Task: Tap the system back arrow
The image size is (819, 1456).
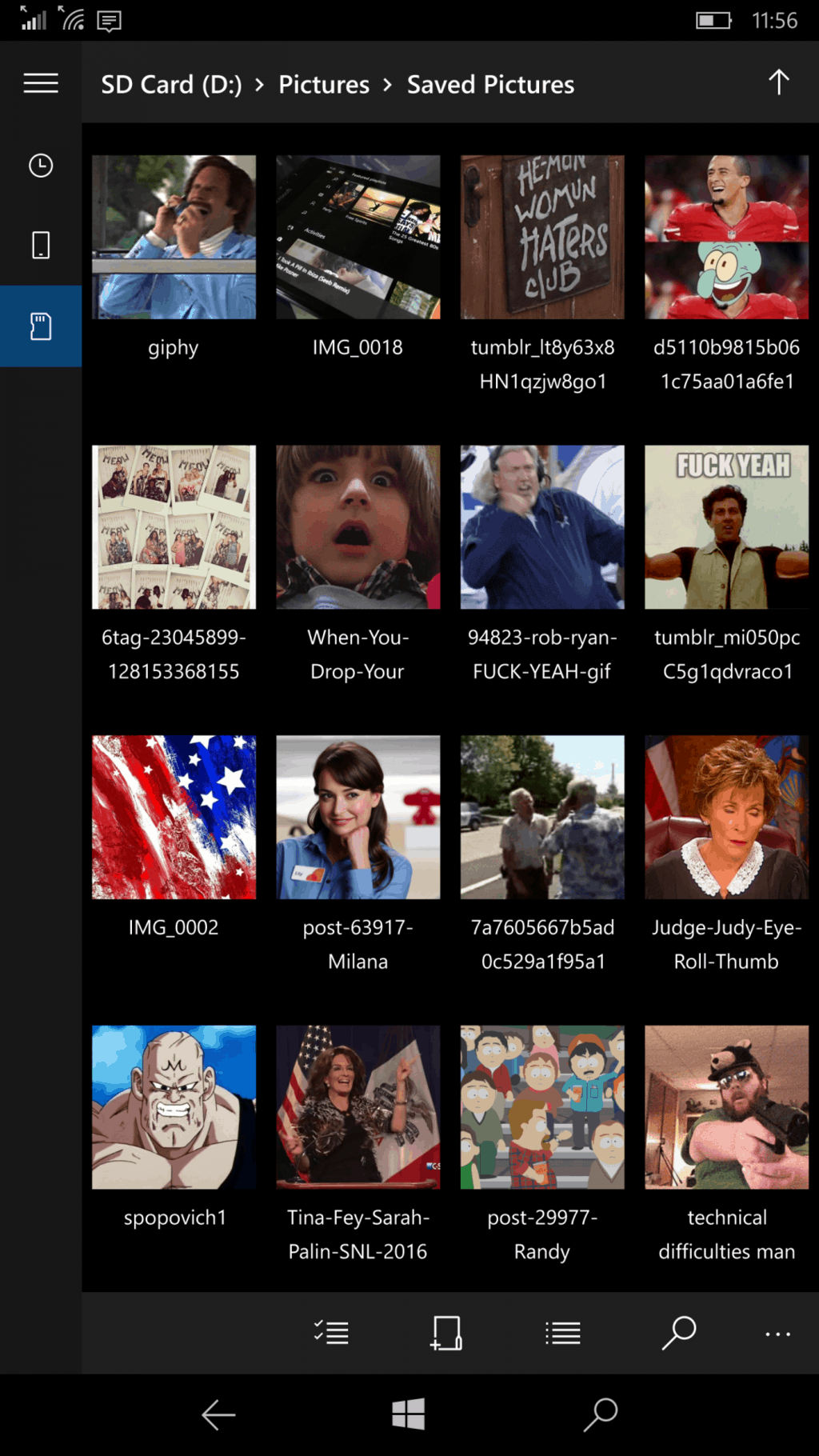Action: (218, 1414)
